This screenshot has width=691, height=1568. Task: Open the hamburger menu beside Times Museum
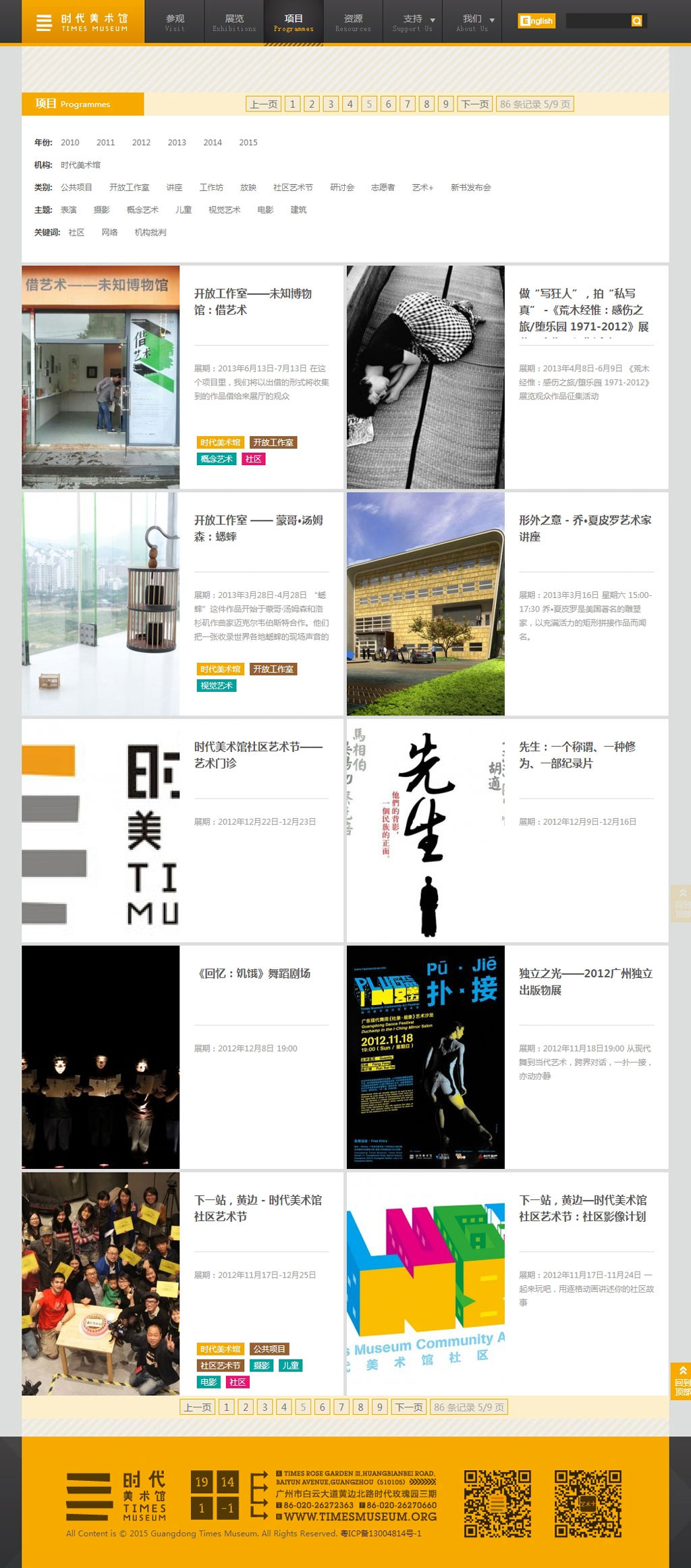[x=43, y=22]
